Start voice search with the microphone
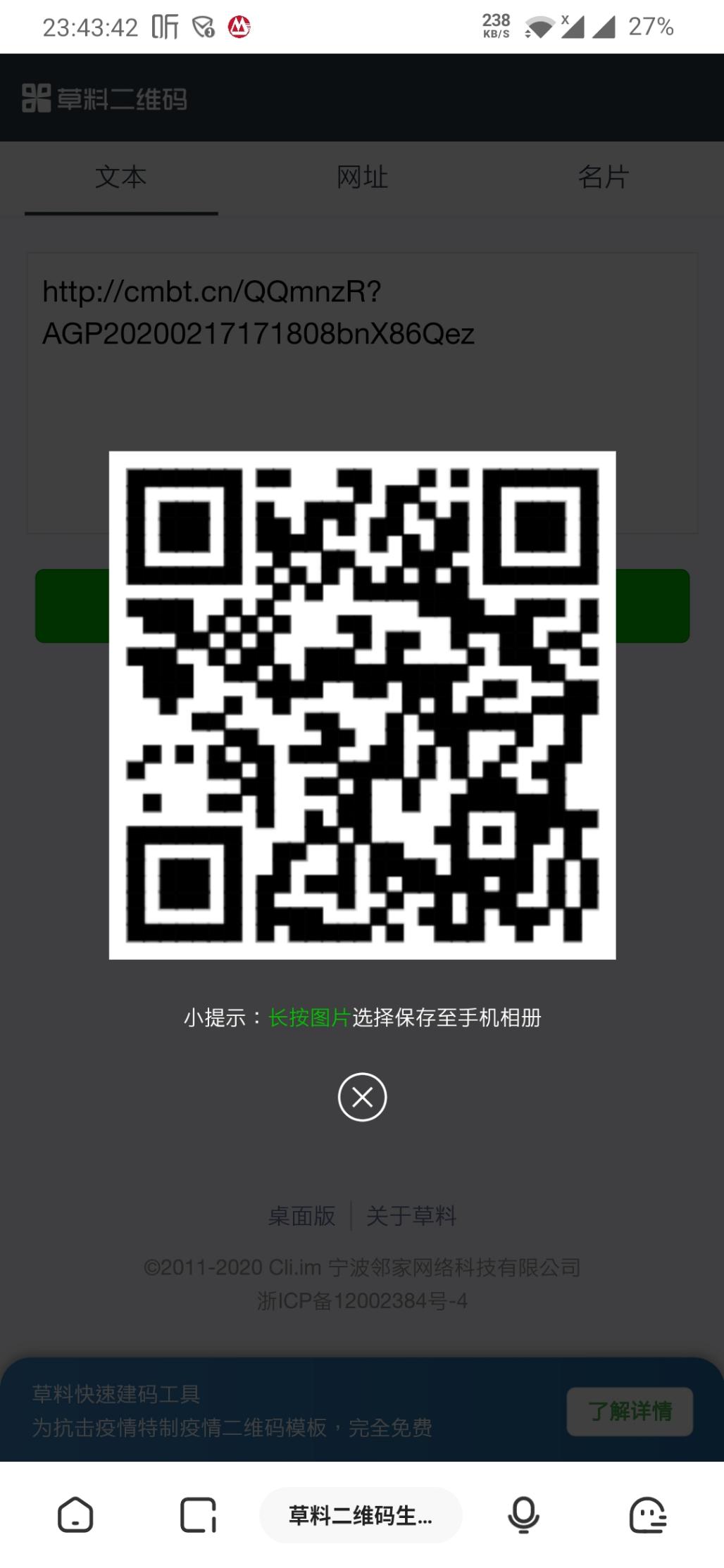The image size is (724, 1568). coord(523,1514)
